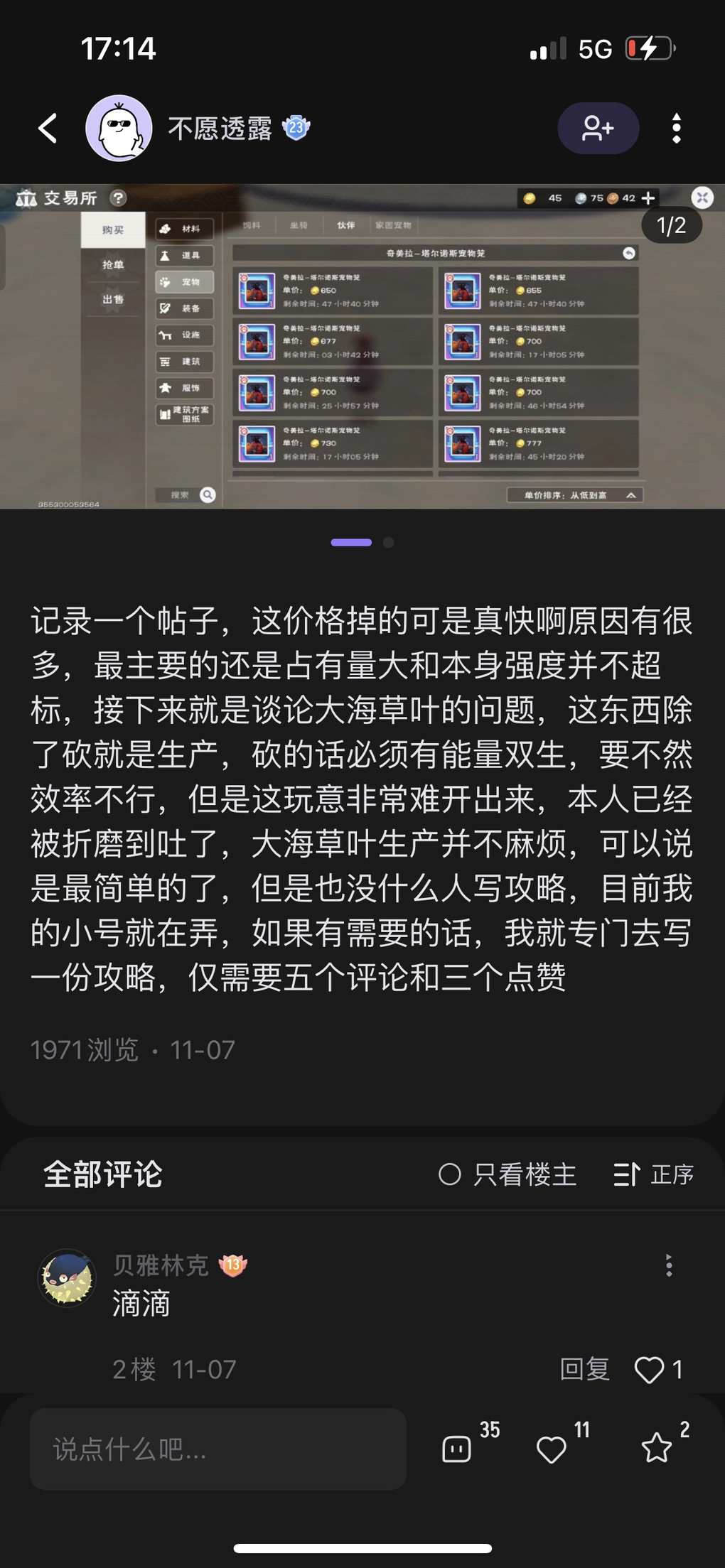Change comment order via 正序
The width and height of the screenshot is (725, 1568).
tap(654, 1174)
